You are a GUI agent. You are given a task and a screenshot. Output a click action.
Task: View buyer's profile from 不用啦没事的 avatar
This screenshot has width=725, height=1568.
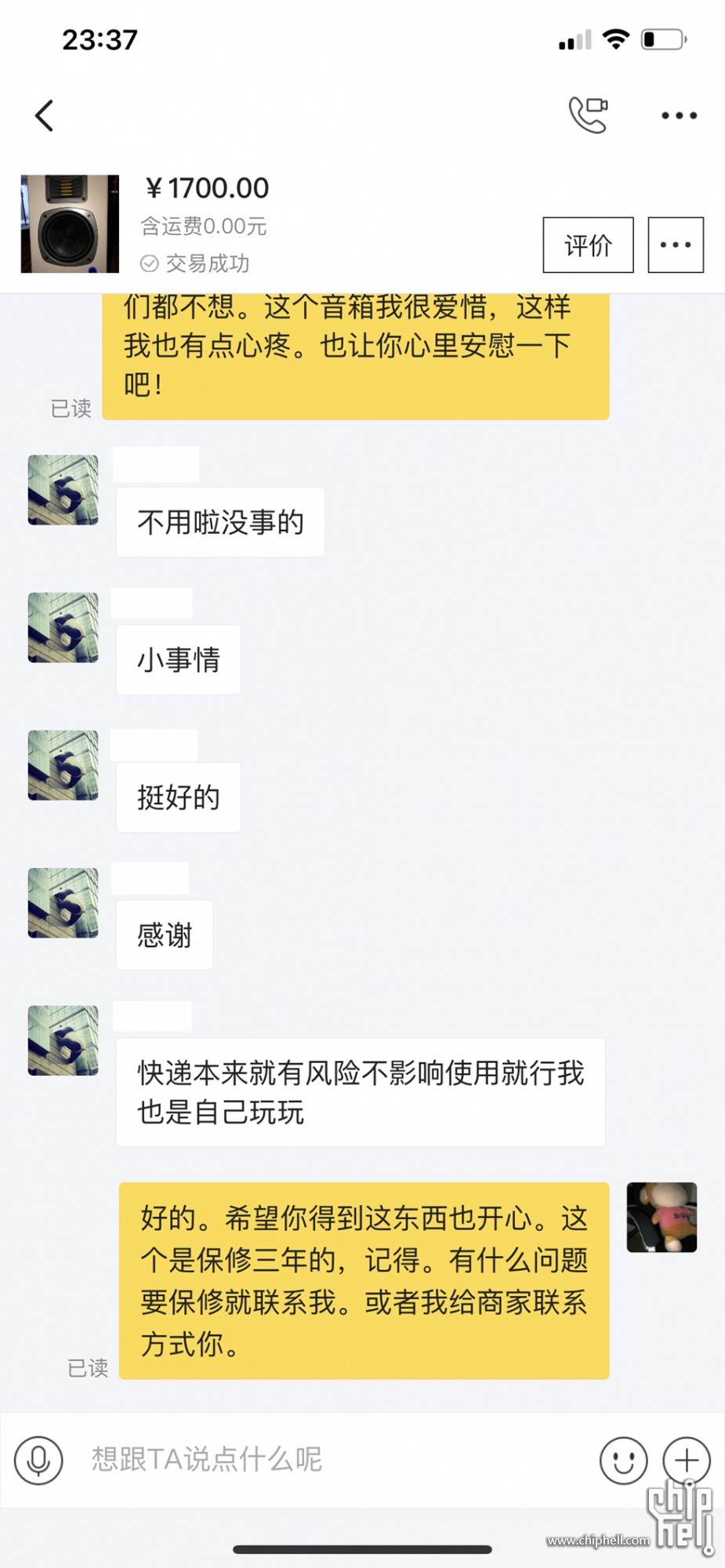(63, 490)
